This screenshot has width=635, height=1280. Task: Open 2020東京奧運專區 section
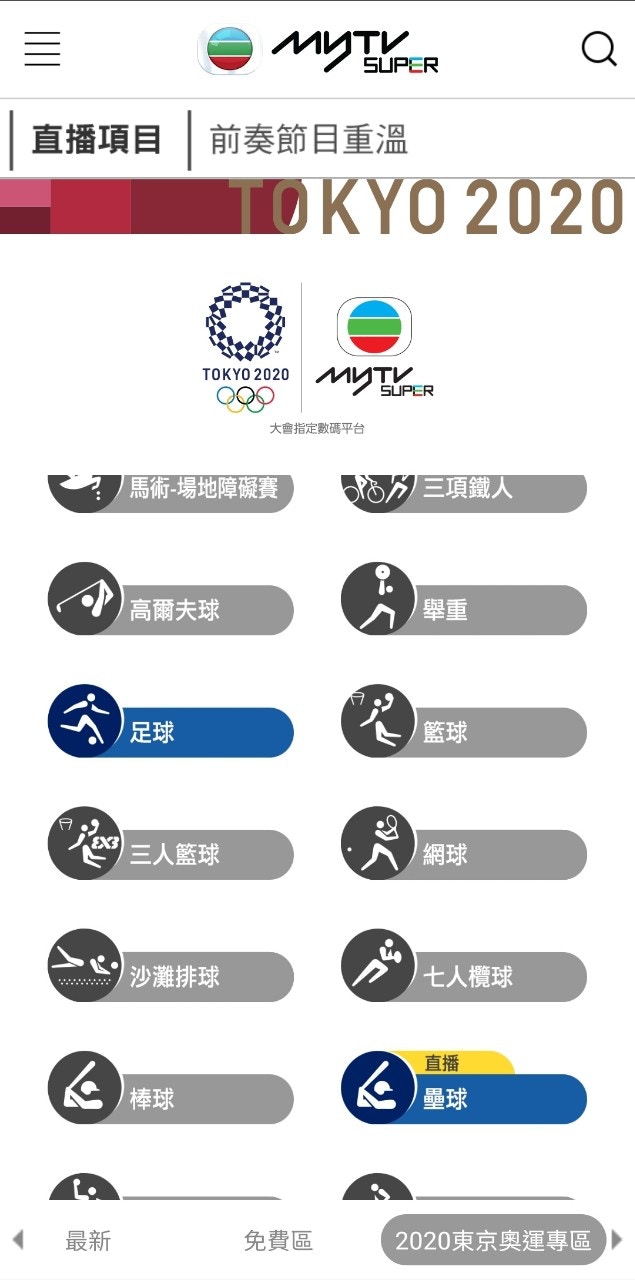click(x=493, y=1241)
